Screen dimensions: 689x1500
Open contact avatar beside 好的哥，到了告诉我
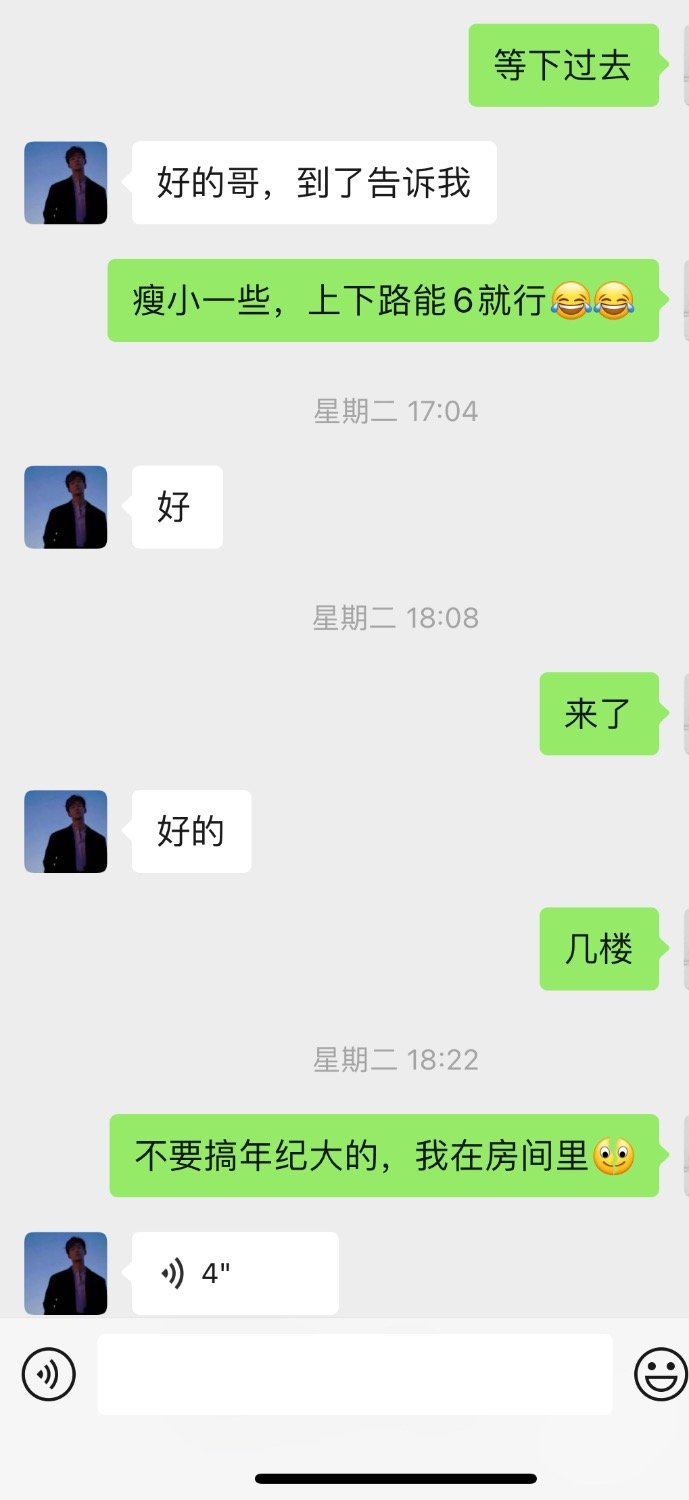(x=66, y=182)
